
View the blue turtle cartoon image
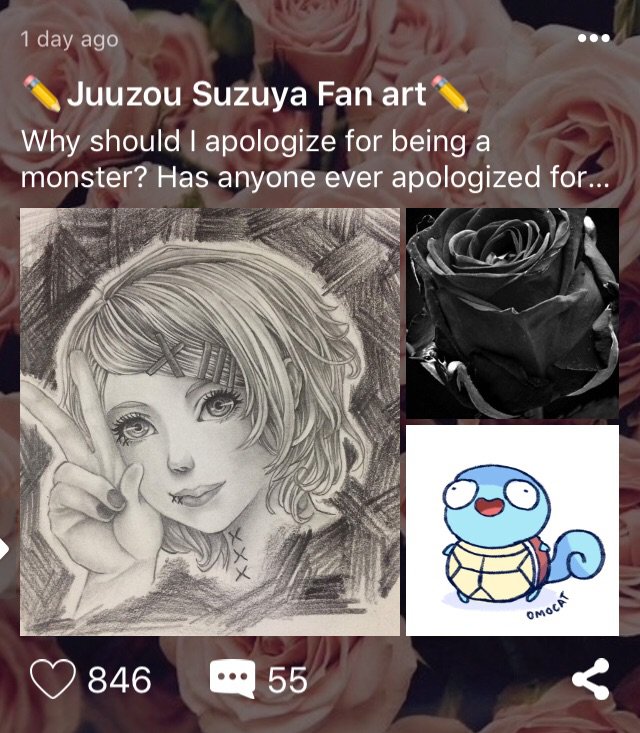(x=512, y=530)
